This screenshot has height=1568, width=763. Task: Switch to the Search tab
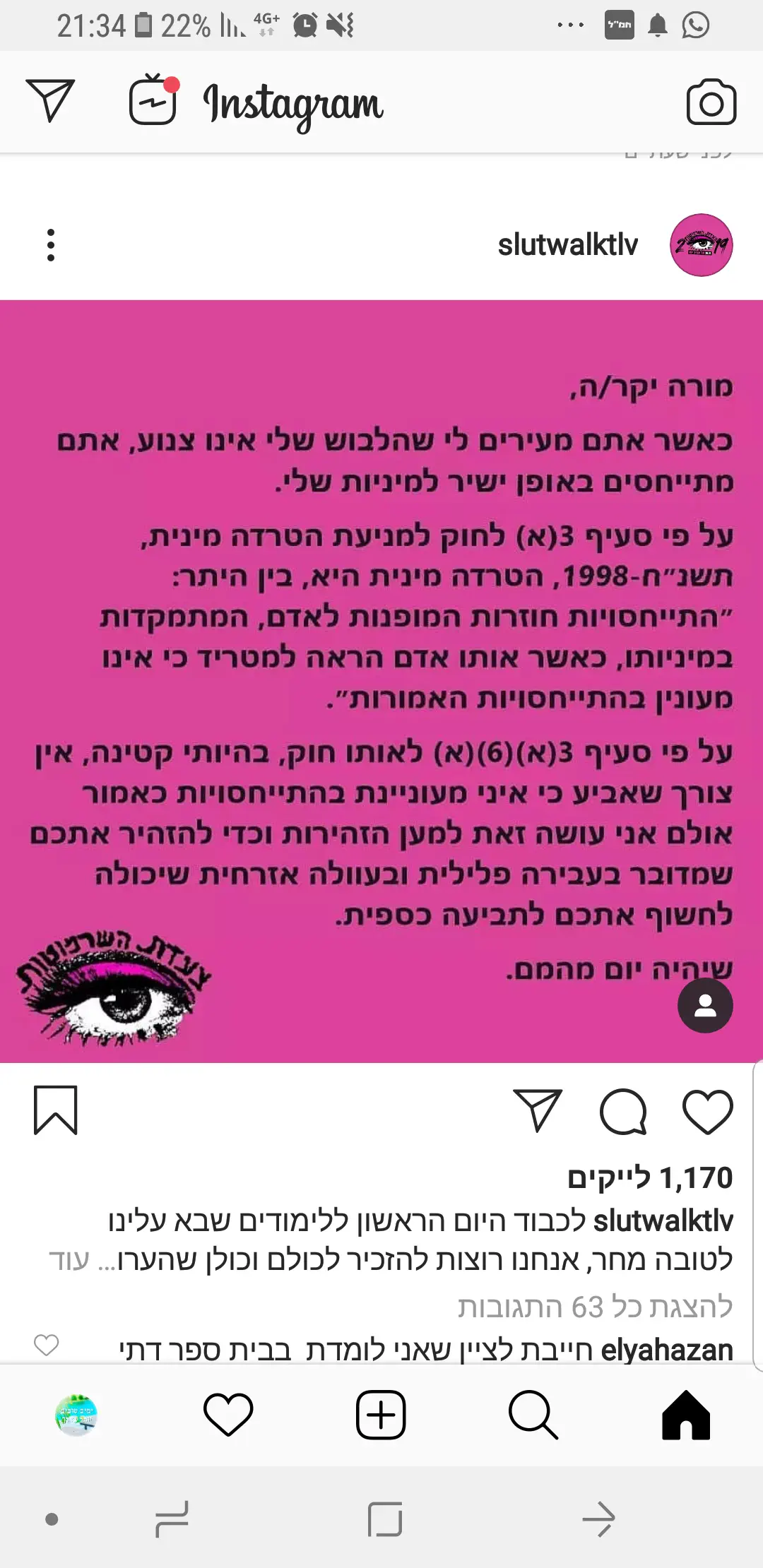coord(533,1415)
